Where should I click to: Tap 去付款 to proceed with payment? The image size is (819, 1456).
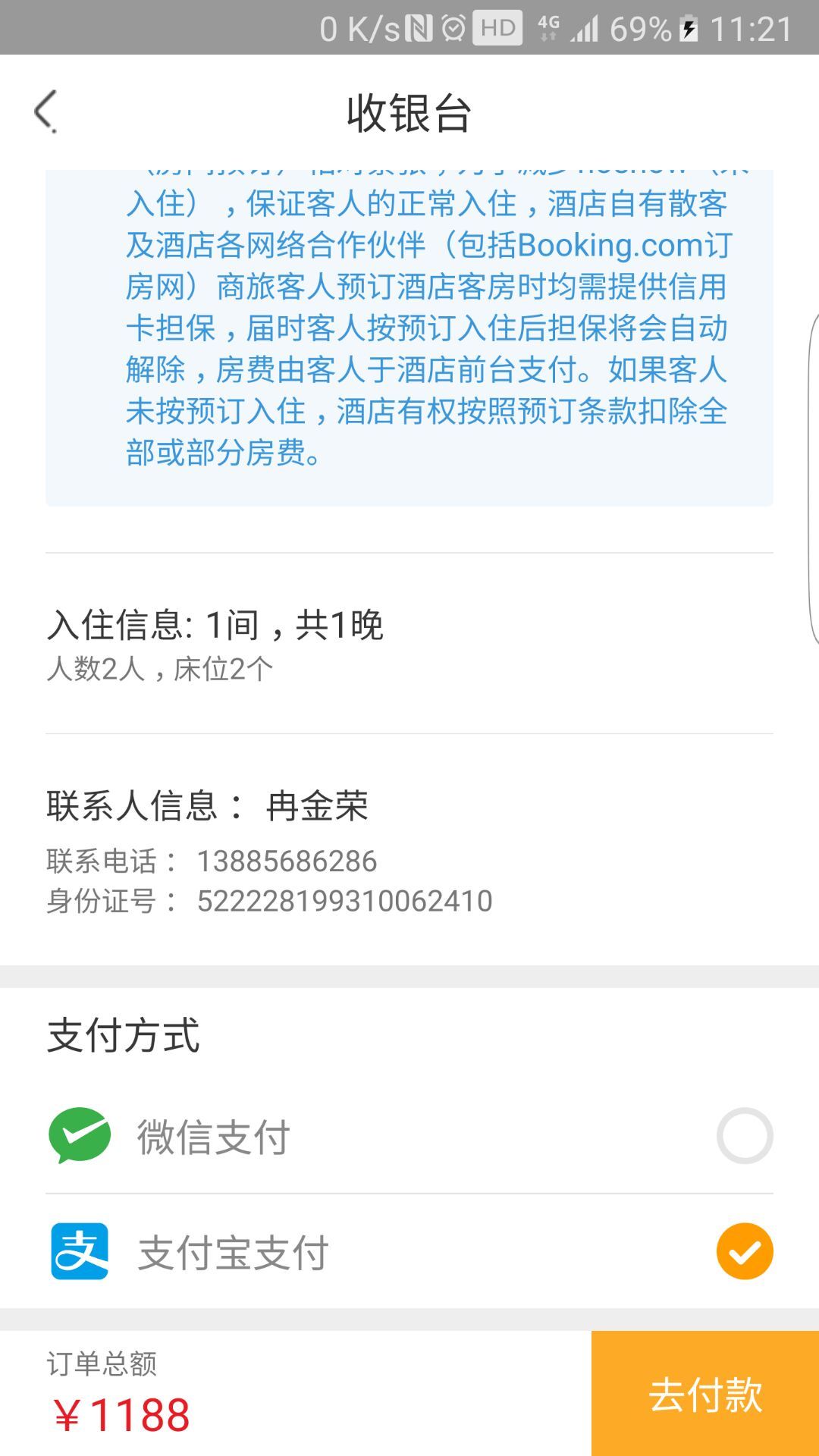(x=705, y=1394)
